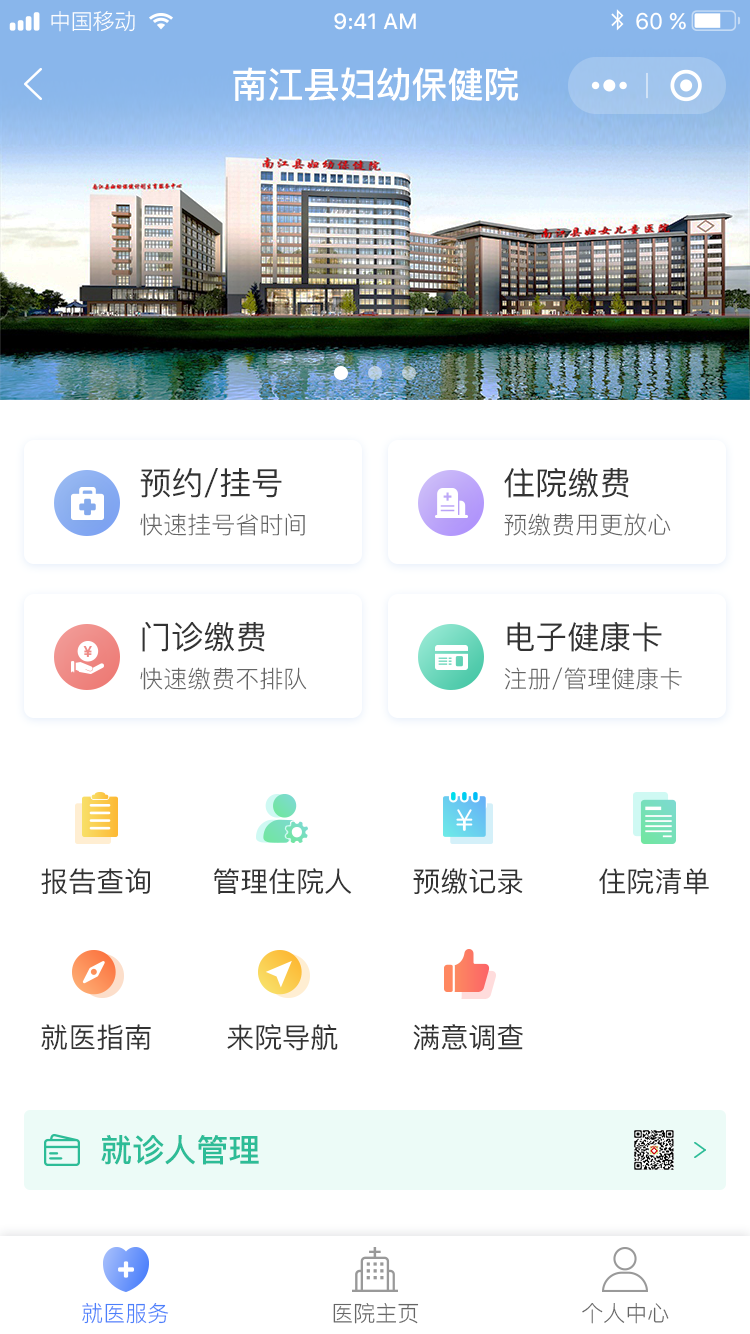Switch to the 个人中心 tab
750x1334 pixels.
(x=625, y=1285)
